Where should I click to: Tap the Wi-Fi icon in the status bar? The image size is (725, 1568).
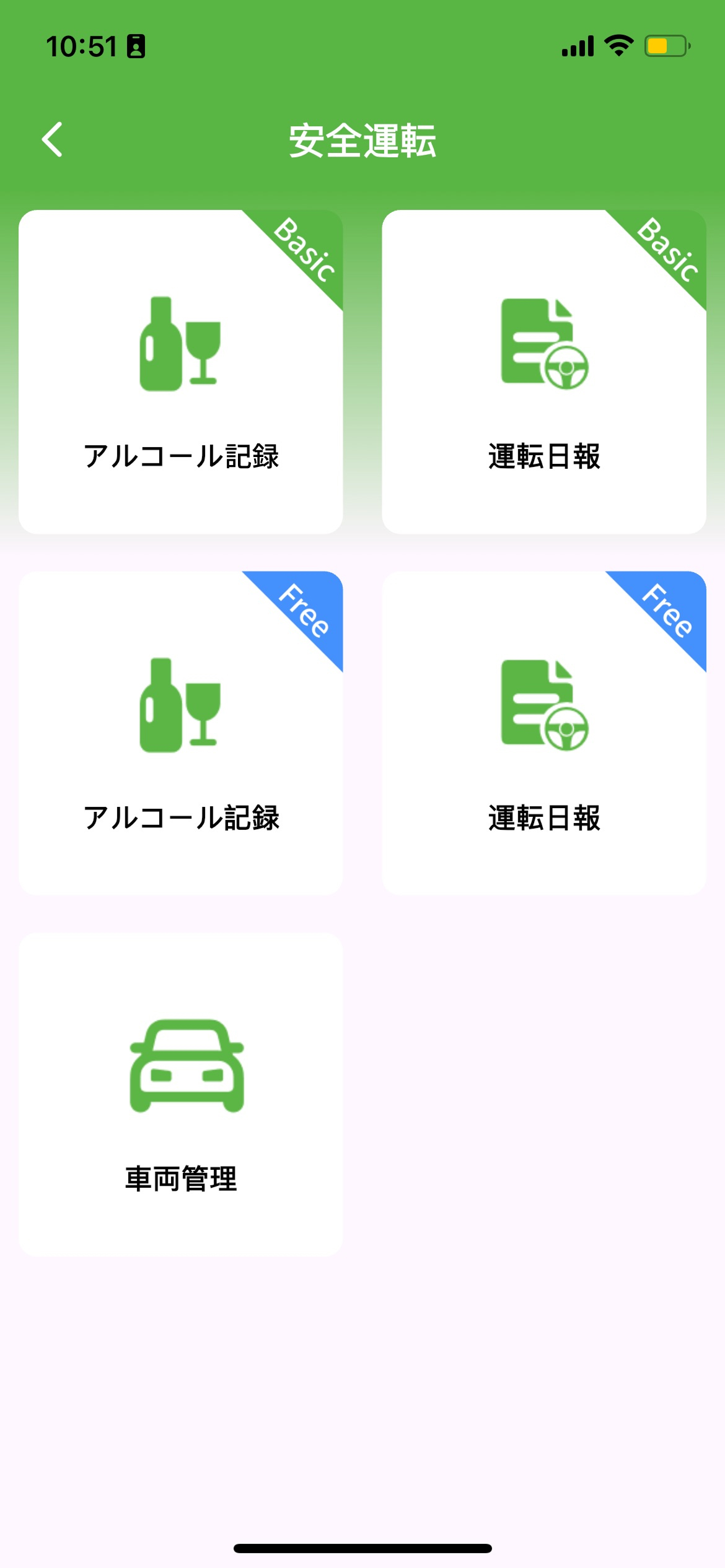(617, 45)
